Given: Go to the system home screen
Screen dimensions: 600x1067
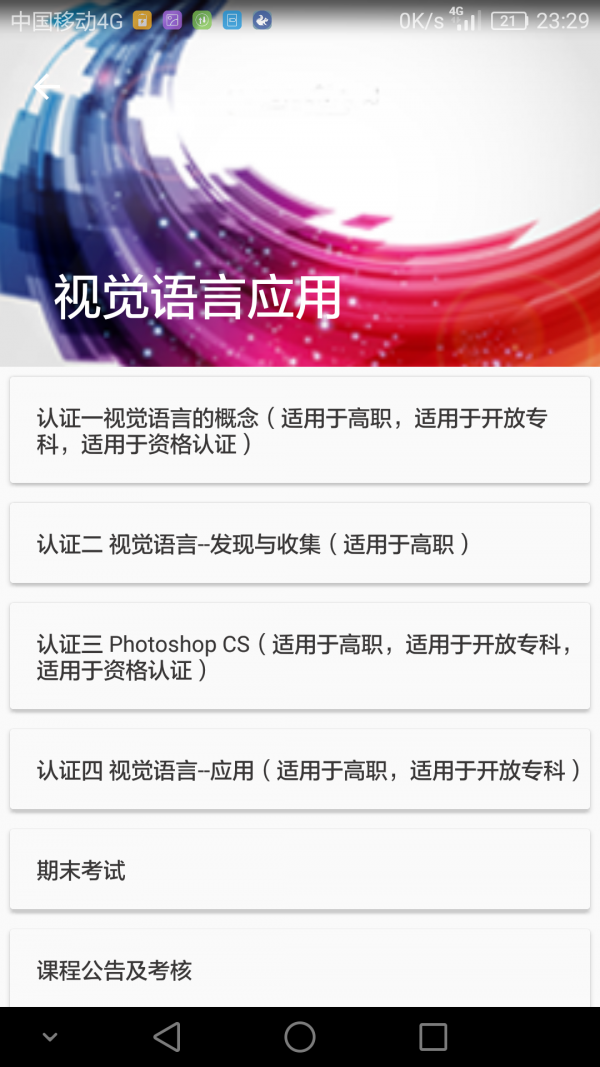Looking at the screenshot, I should (x=300, y=1037).
